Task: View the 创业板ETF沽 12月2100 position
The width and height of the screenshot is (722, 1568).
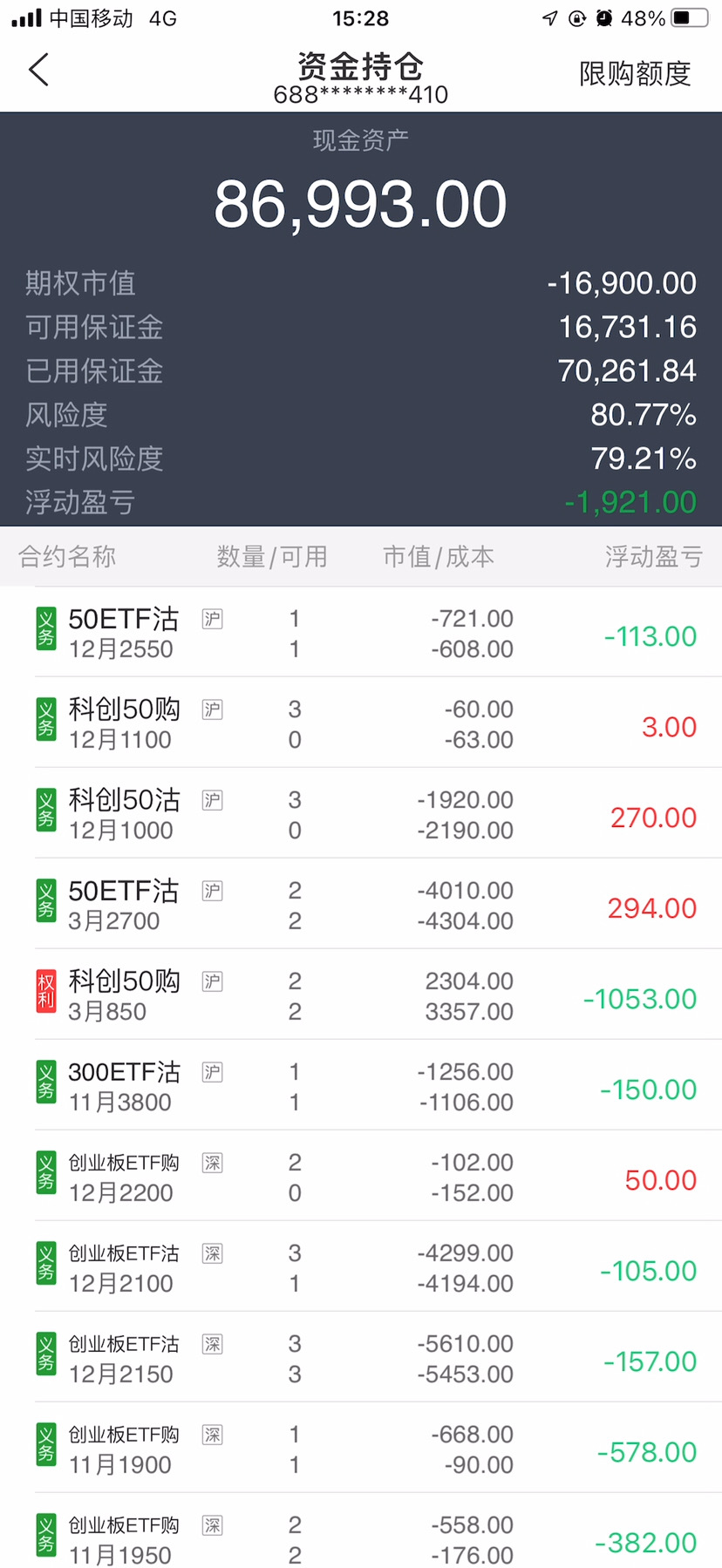Action: 361,1268
